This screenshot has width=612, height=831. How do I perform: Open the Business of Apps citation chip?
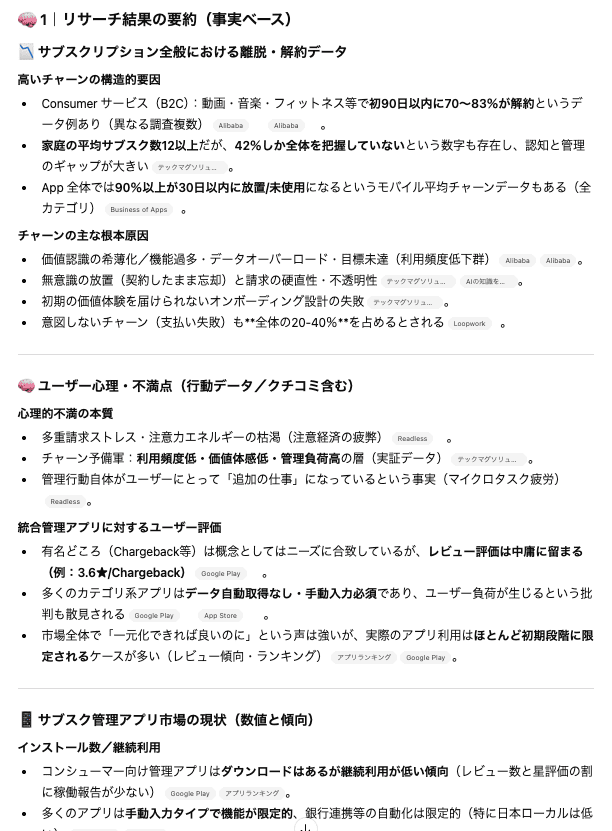(138, 209)
